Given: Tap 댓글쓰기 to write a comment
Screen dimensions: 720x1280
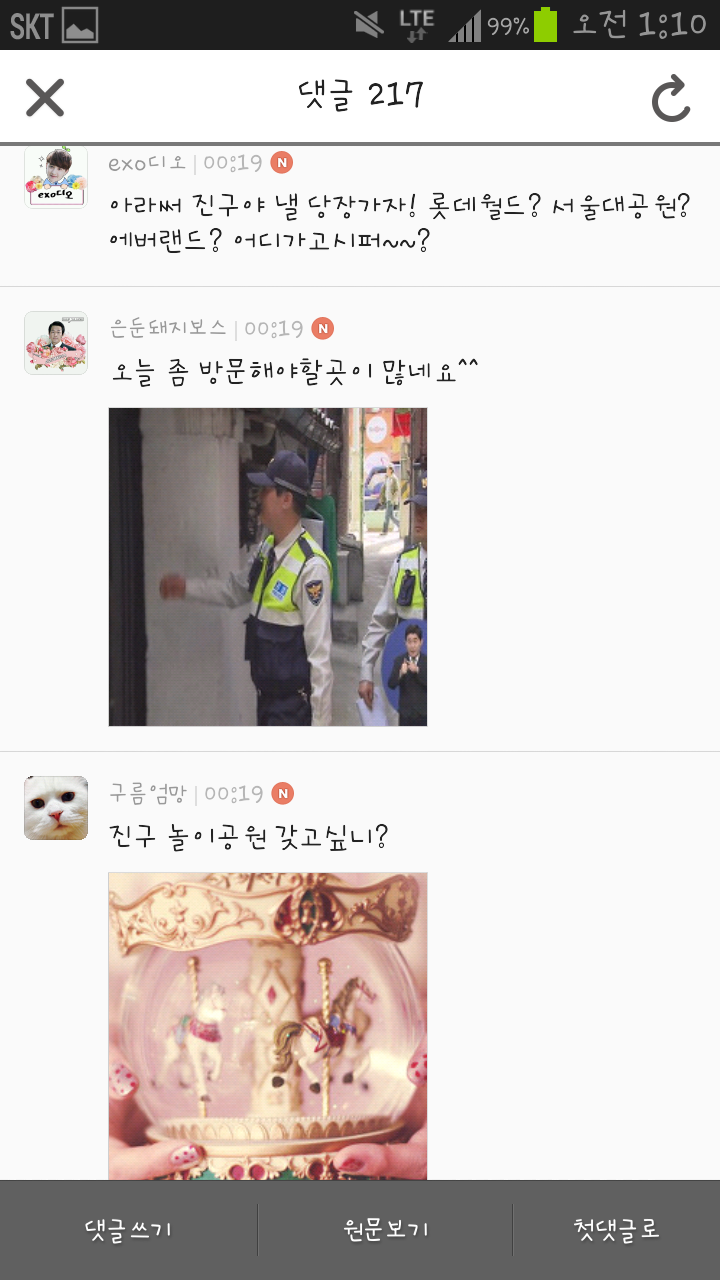Looking at the screenshot, I should tap(129, 1230).
